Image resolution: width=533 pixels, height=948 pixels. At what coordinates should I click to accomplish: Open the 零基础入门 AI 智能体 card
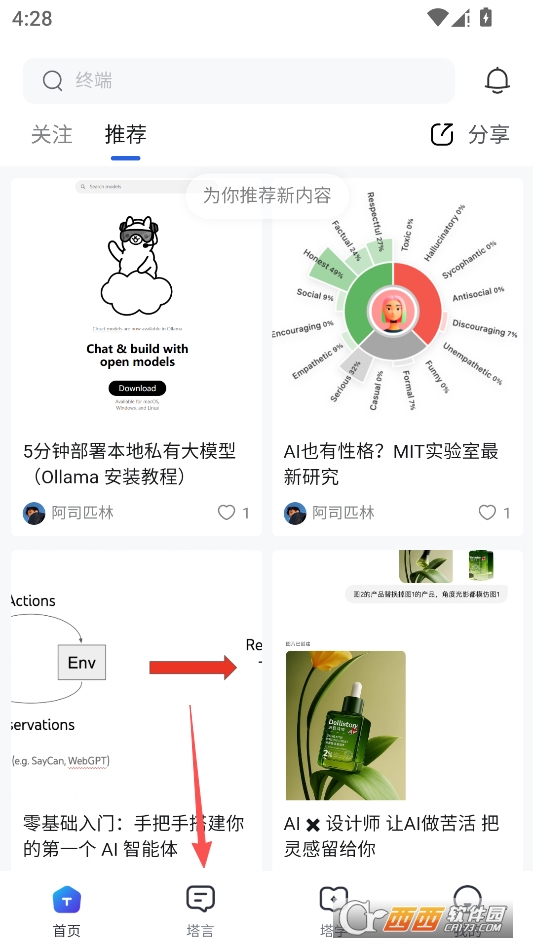[137, 710]
